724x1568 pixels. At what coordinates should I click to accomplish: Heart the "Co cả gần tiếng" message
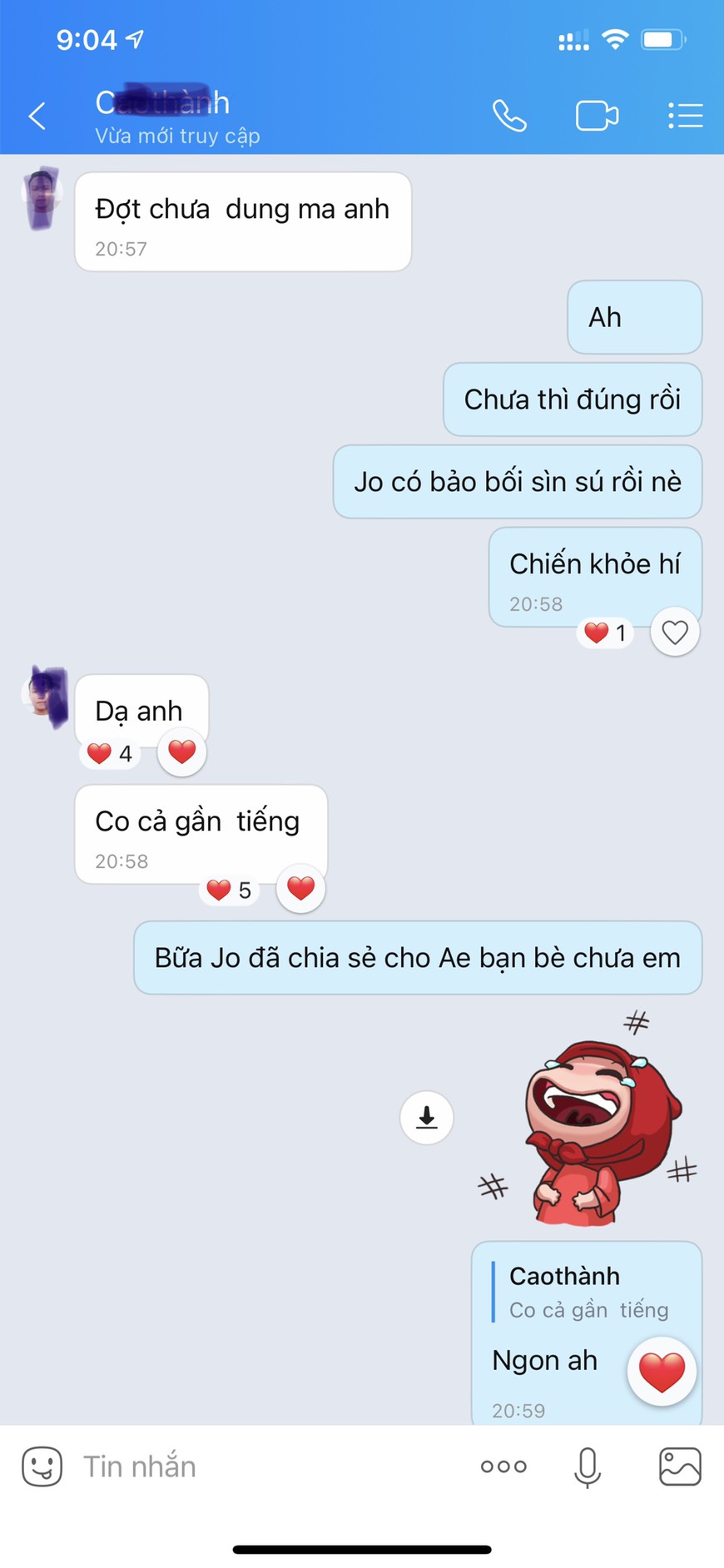300,889
